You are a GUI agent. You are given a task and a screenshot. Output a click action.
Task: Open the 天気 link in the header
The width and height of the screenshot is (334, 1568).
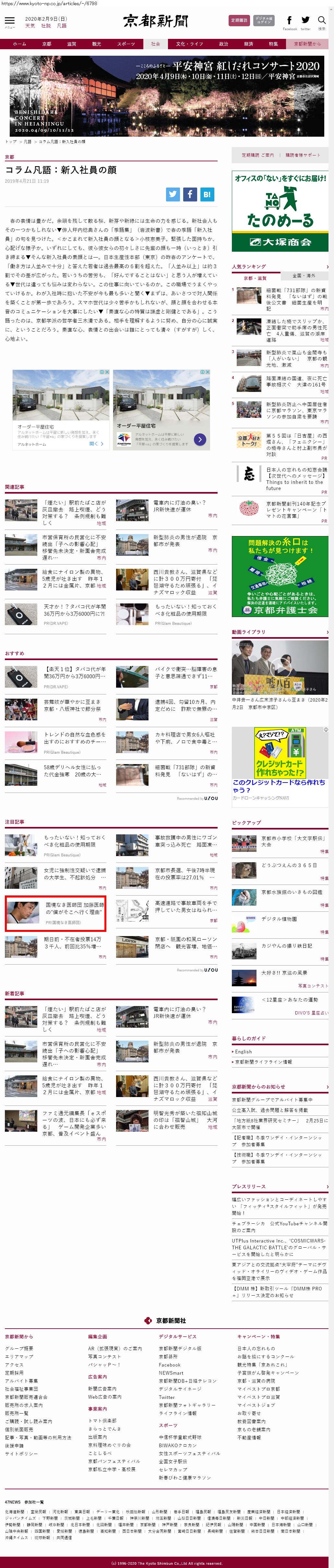pyautogui.click(x=30, y=26)
